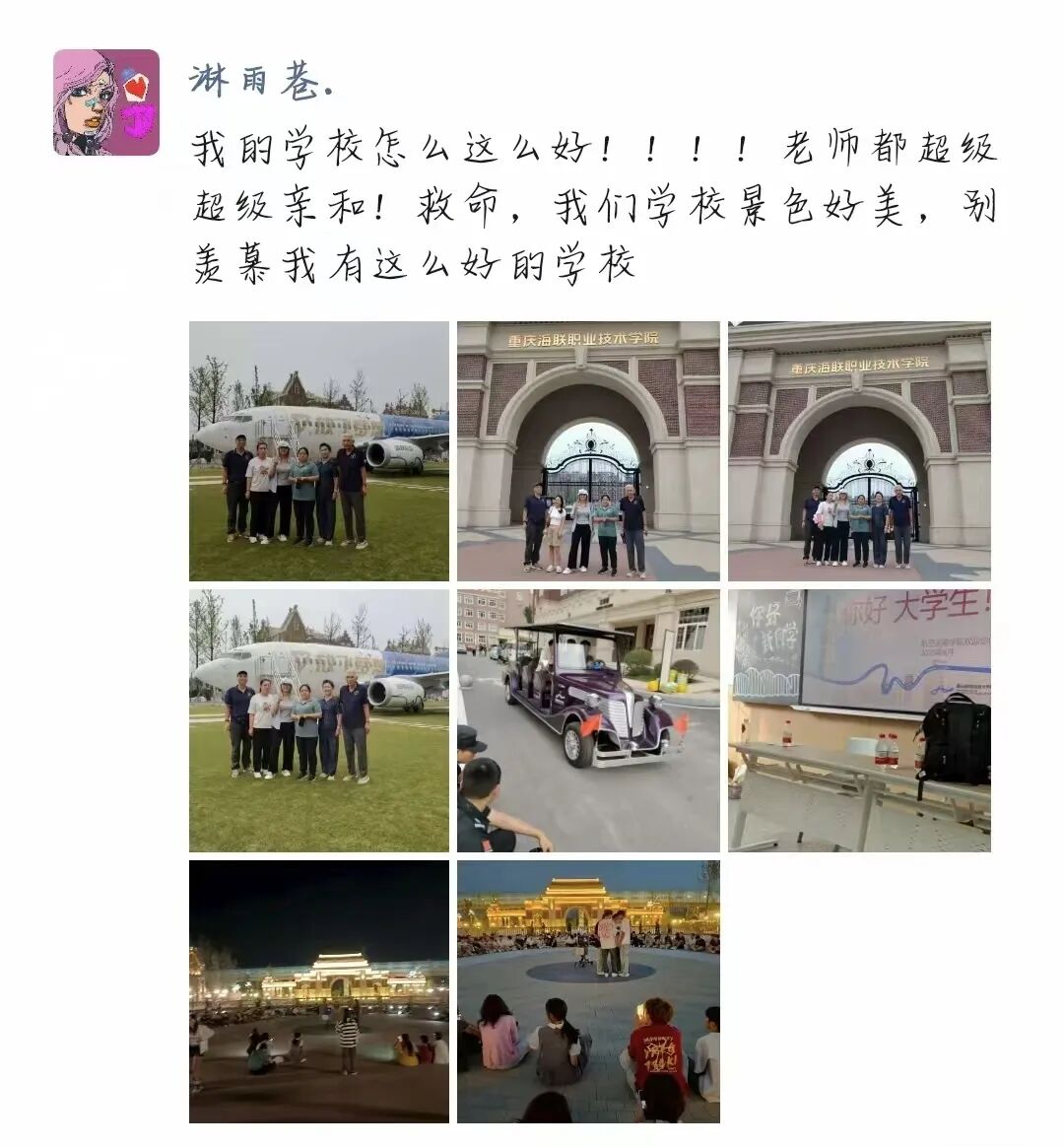
Task: View photo of students sitting in circle
Action: (588, 990)
